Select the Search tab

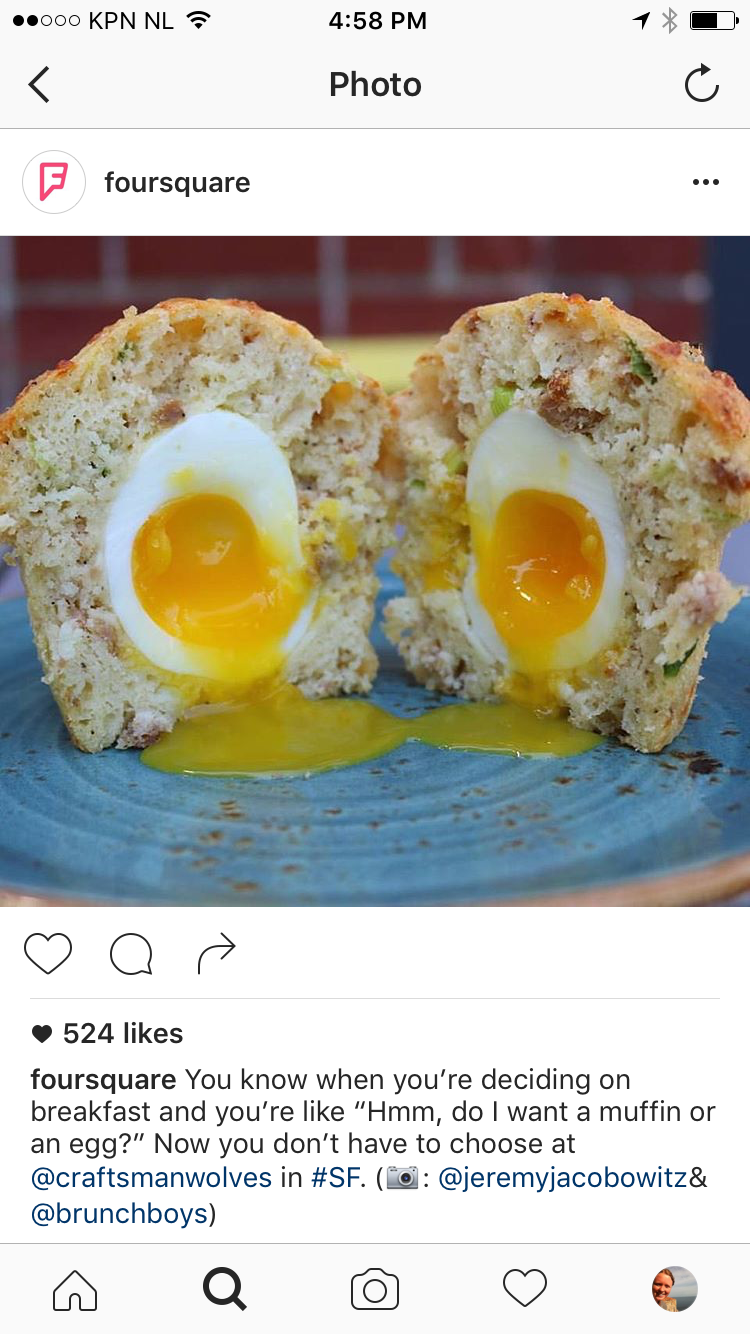225,1289
